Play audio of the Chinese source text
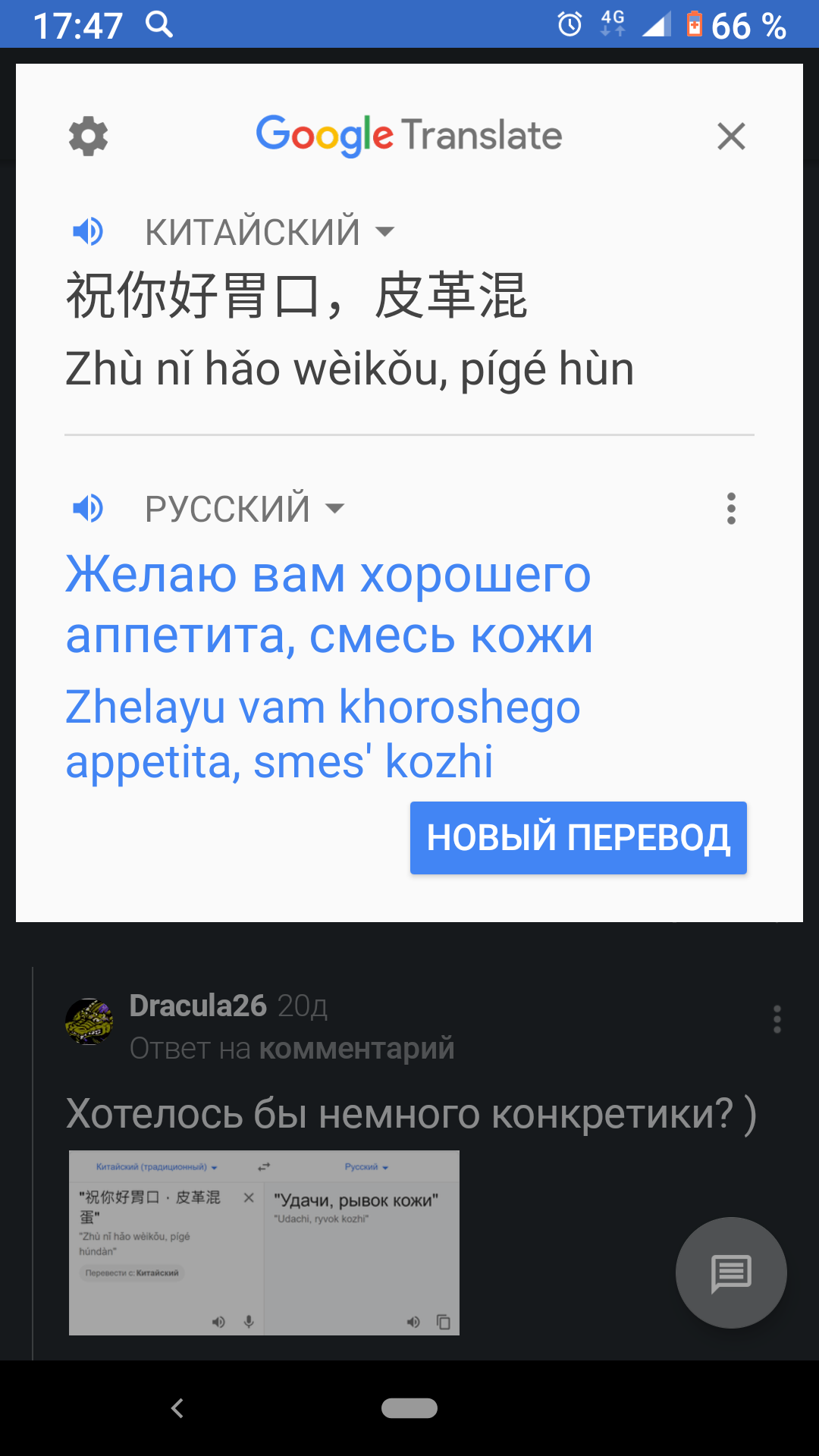Screen dimensions: 819x1456 coord(88,231)
